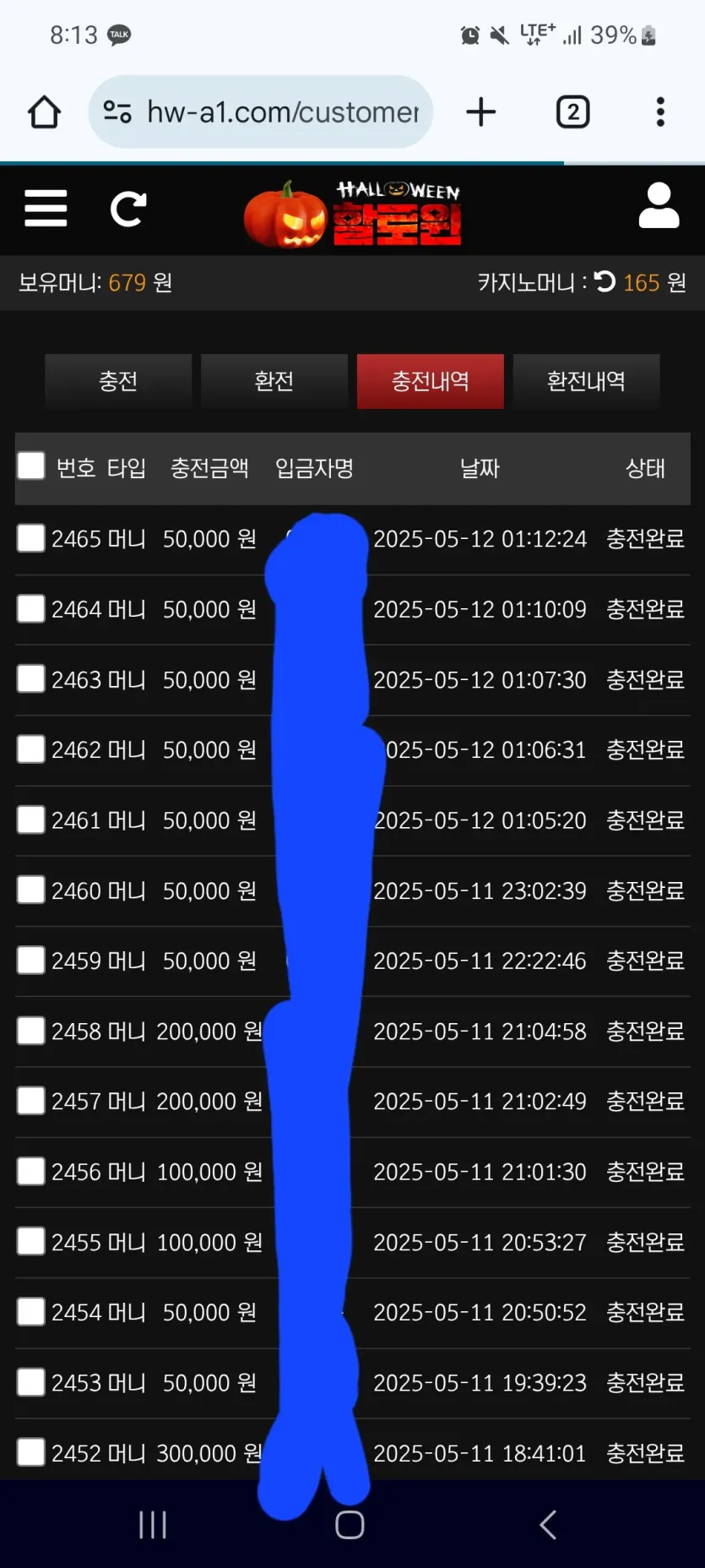
Task: Select the 충전내역 tab
Action: click(x=431, y=381)
